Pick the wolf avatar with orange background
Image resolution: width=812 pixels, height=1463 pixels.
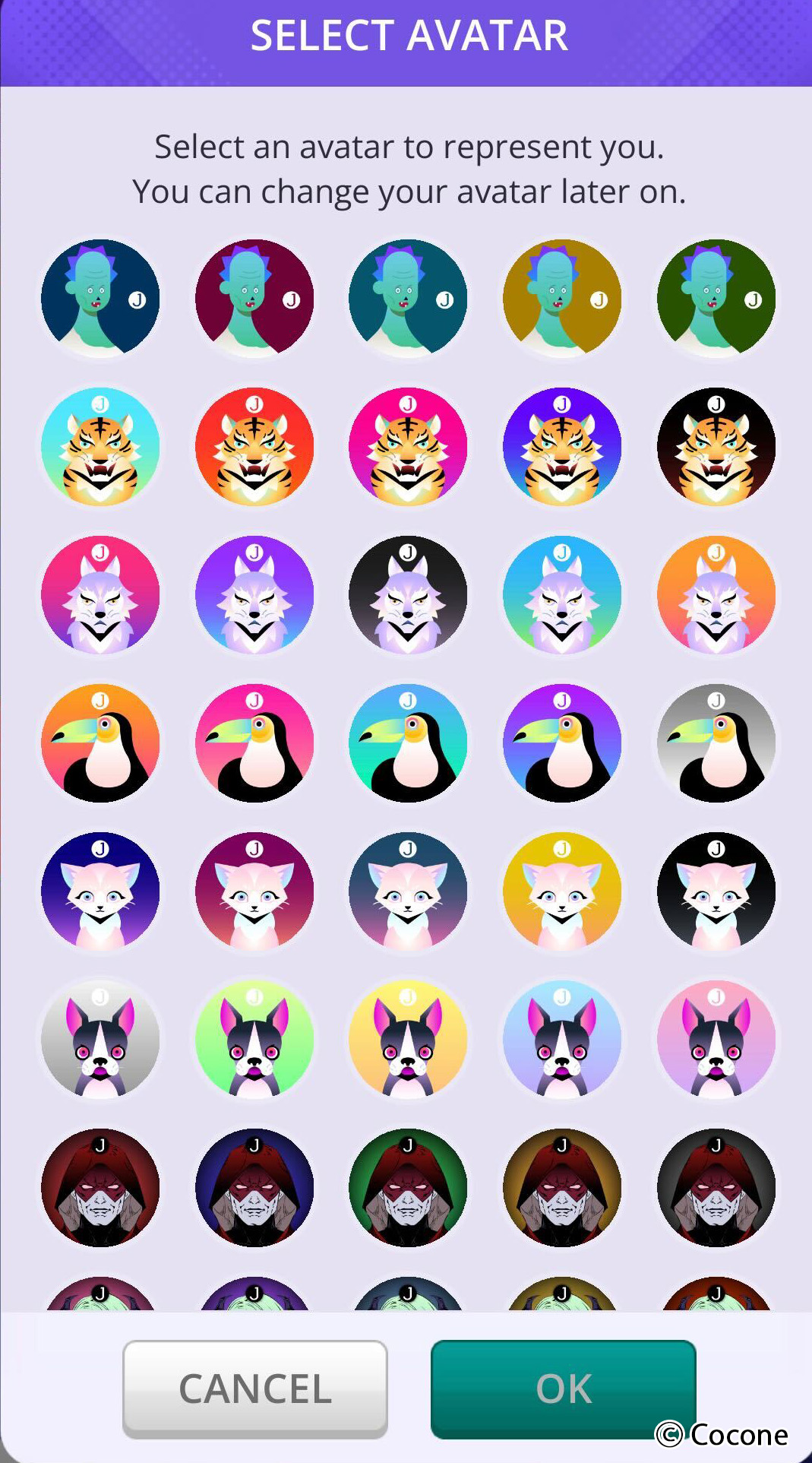pyautogui.click(x=716, y=595)
